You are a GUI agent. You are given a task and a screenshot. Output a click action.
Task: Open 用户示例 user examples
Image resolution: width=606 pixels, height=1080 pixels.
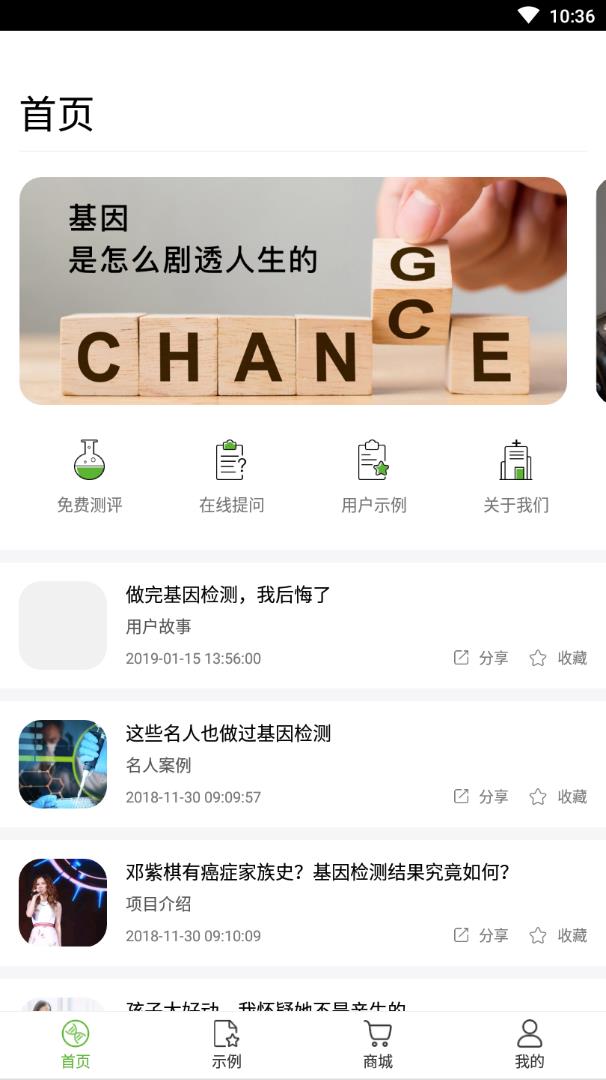pyautogui.click(x=374, y=477)
